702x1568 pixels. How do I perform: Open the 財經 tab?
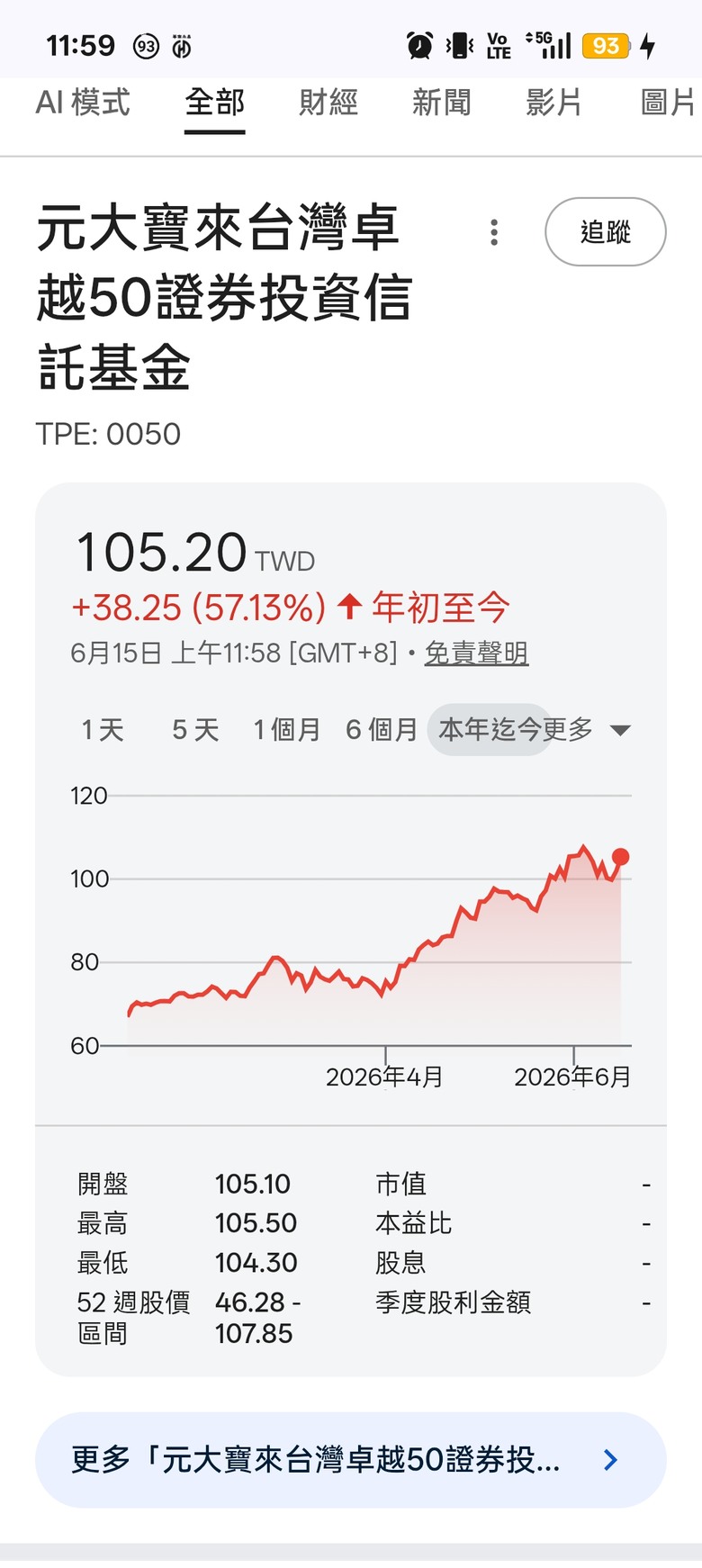(328, 103)
